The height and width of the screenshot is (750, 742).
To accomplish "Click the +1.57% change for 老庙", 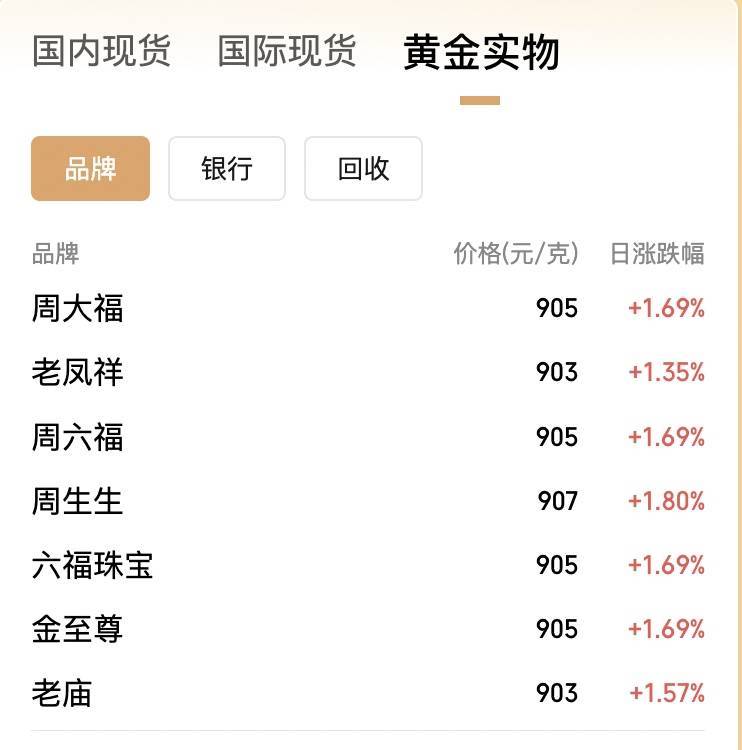I will pos(668,694).
